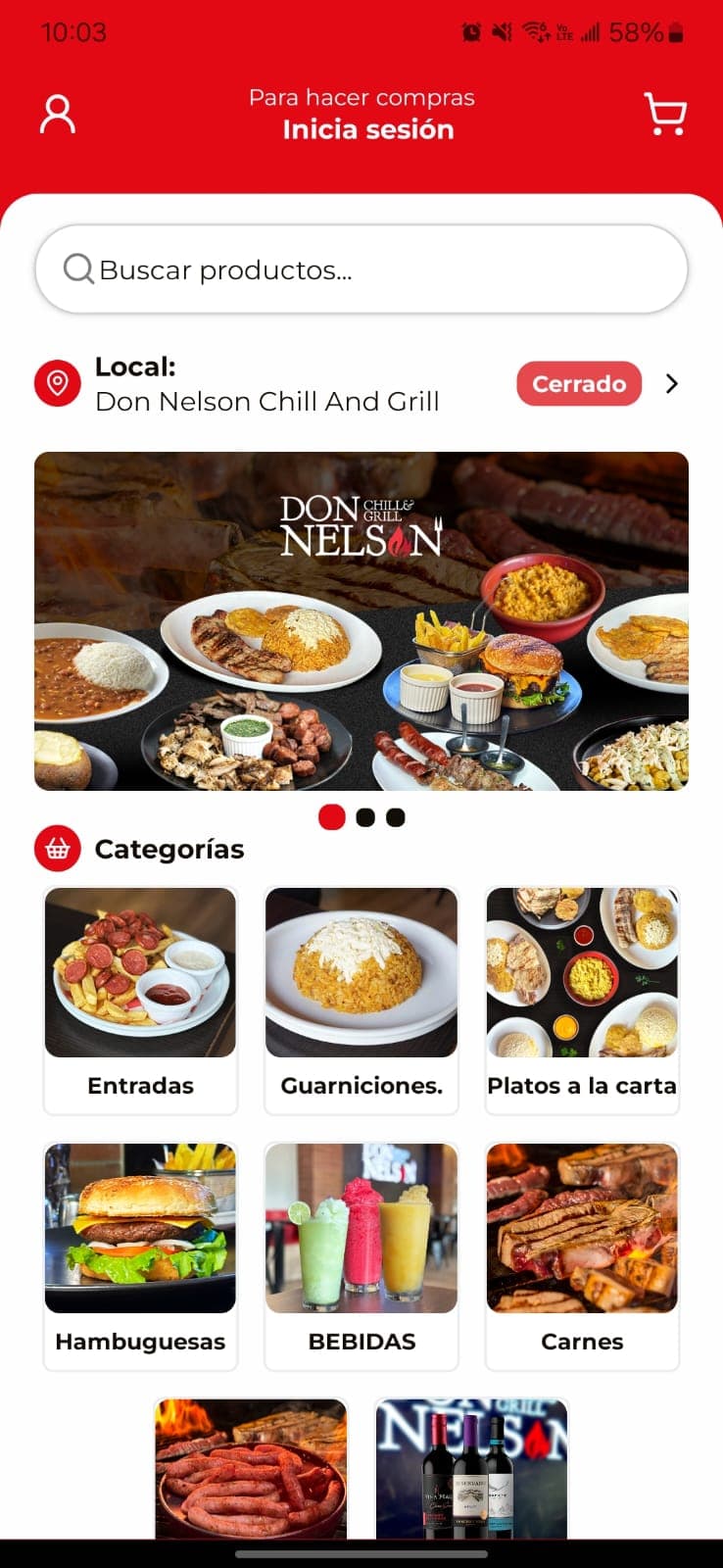Open the shopping cart
The image size is (723, 1568).
(x=665, y=114)
